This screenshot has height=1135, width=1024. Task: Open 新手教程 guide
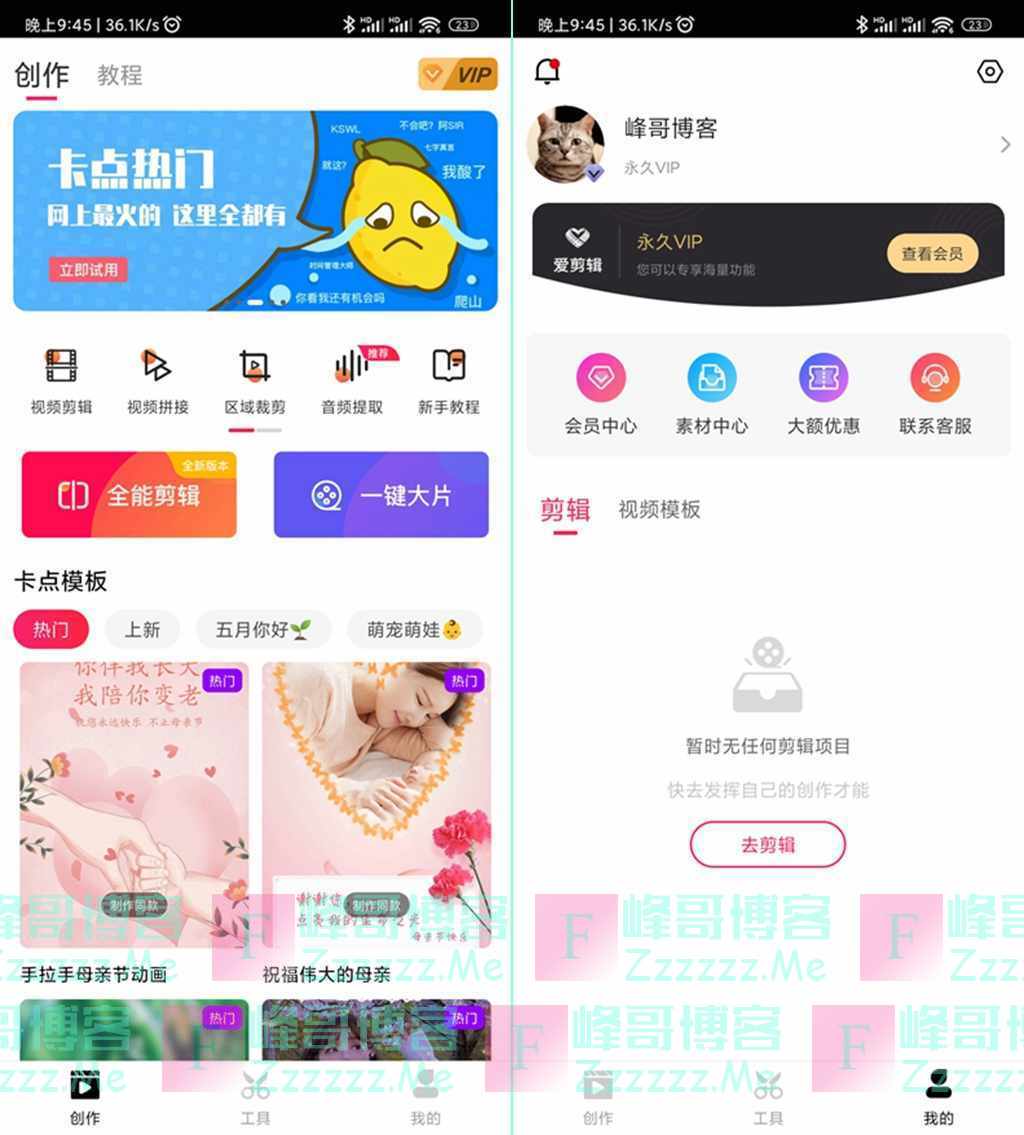(448, 381)
